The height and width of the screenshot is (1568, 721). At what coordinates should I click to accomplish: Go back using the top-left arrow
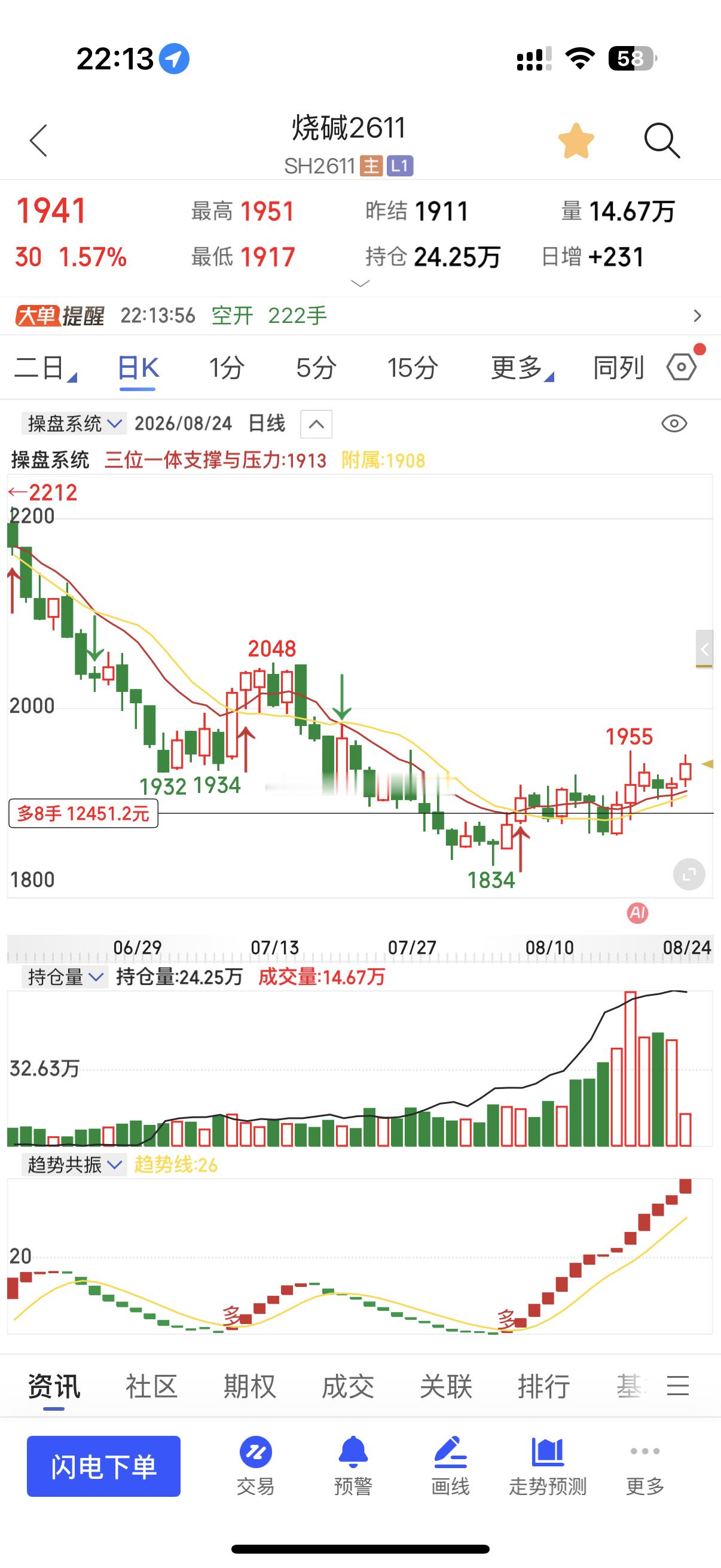coord(38,141)
